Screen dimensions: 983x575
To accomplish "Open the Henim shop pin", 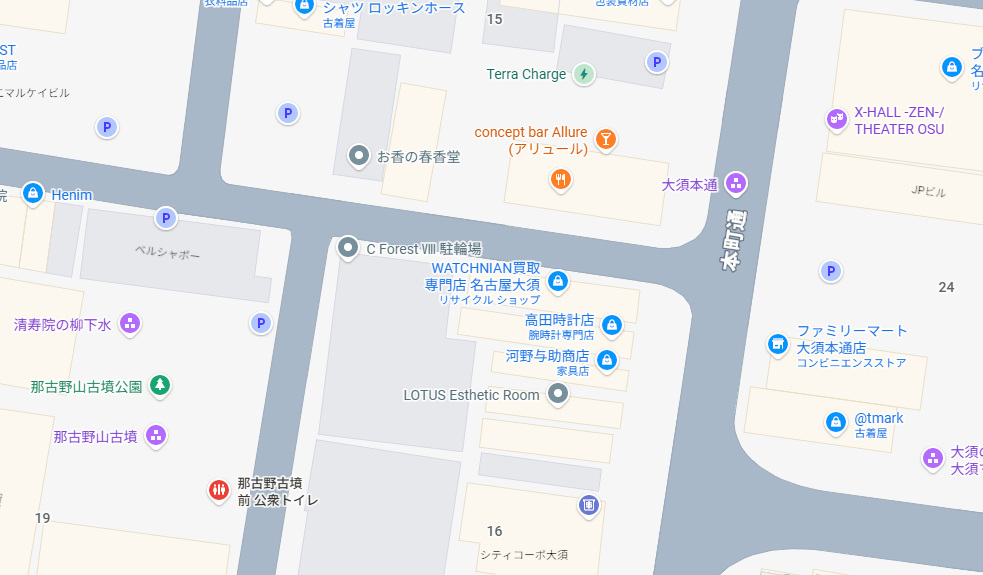I will point(33,193).
